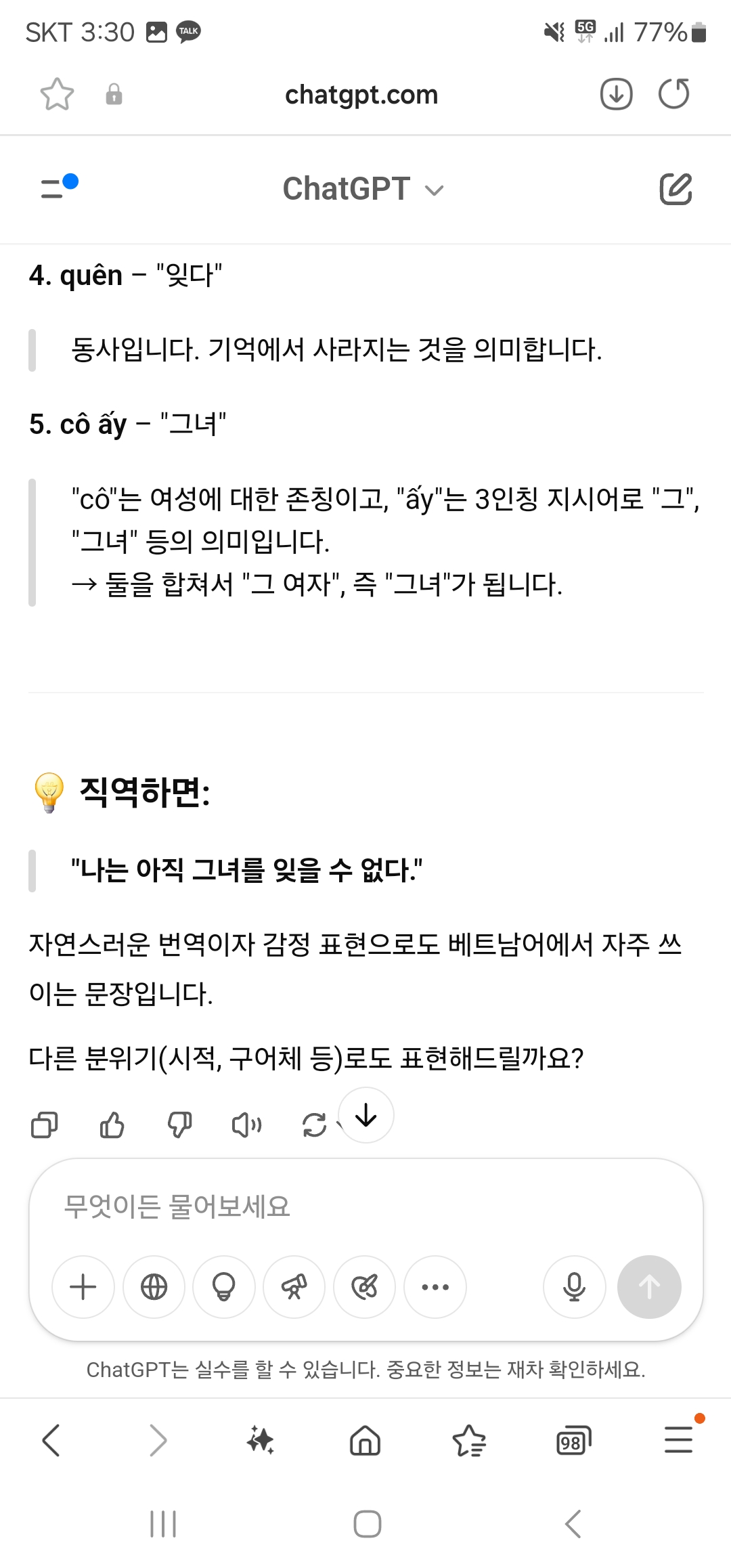Start voice dictation with the microphone
This screenshot has height=1568, width=731.
(x=574, y=1286)
